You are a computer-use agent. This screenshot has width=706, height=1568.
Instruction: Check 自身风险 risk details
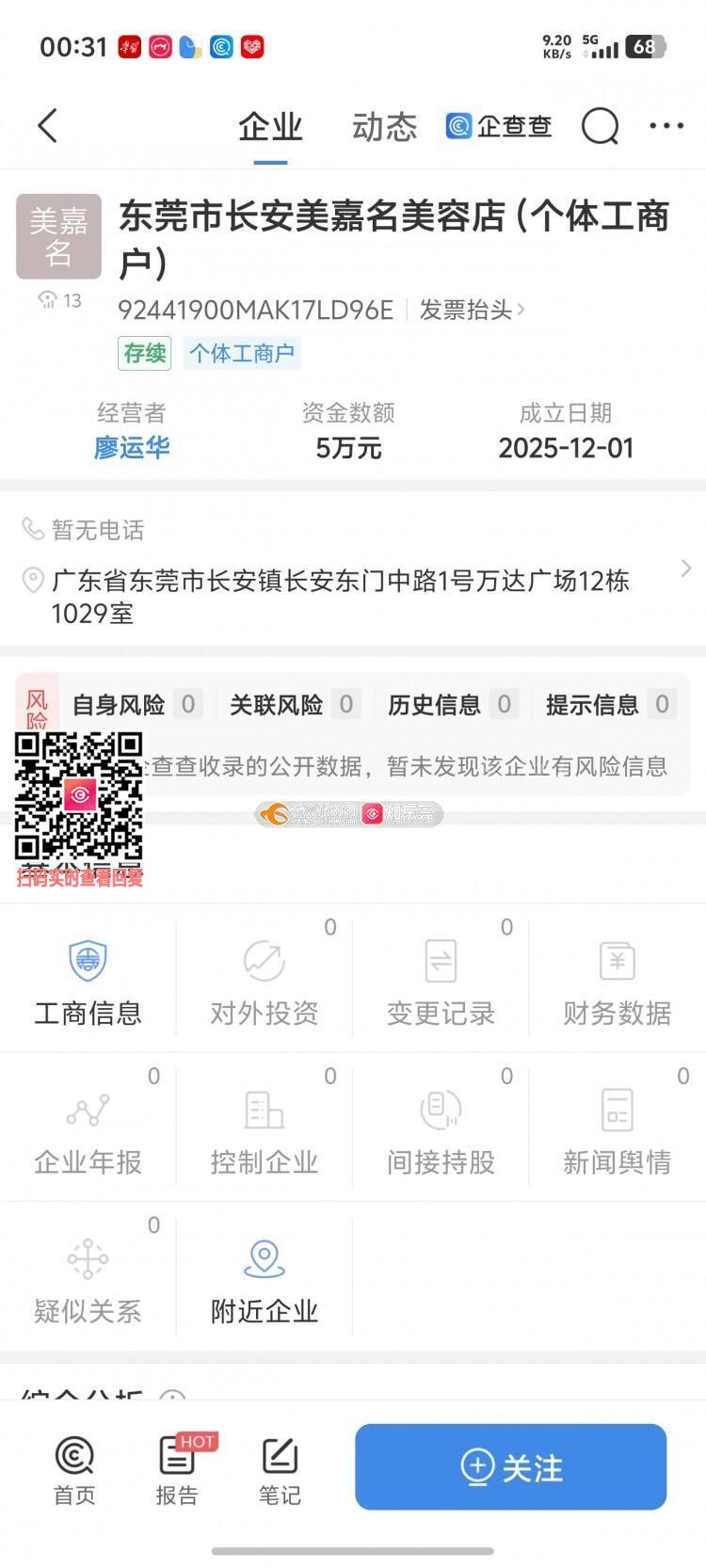[x=136, y=704]
